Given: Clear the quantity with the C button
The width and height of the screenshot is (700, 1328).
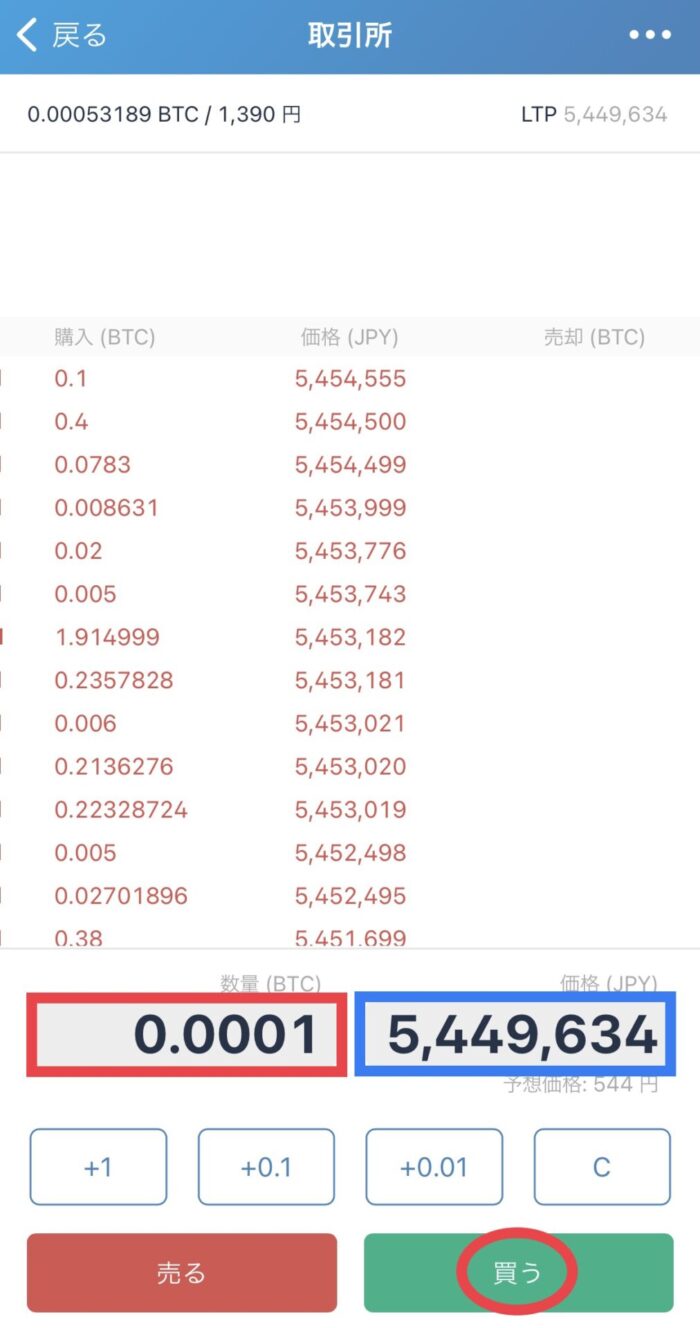Looking at the screenshot, I should [x=602, y=1167].
